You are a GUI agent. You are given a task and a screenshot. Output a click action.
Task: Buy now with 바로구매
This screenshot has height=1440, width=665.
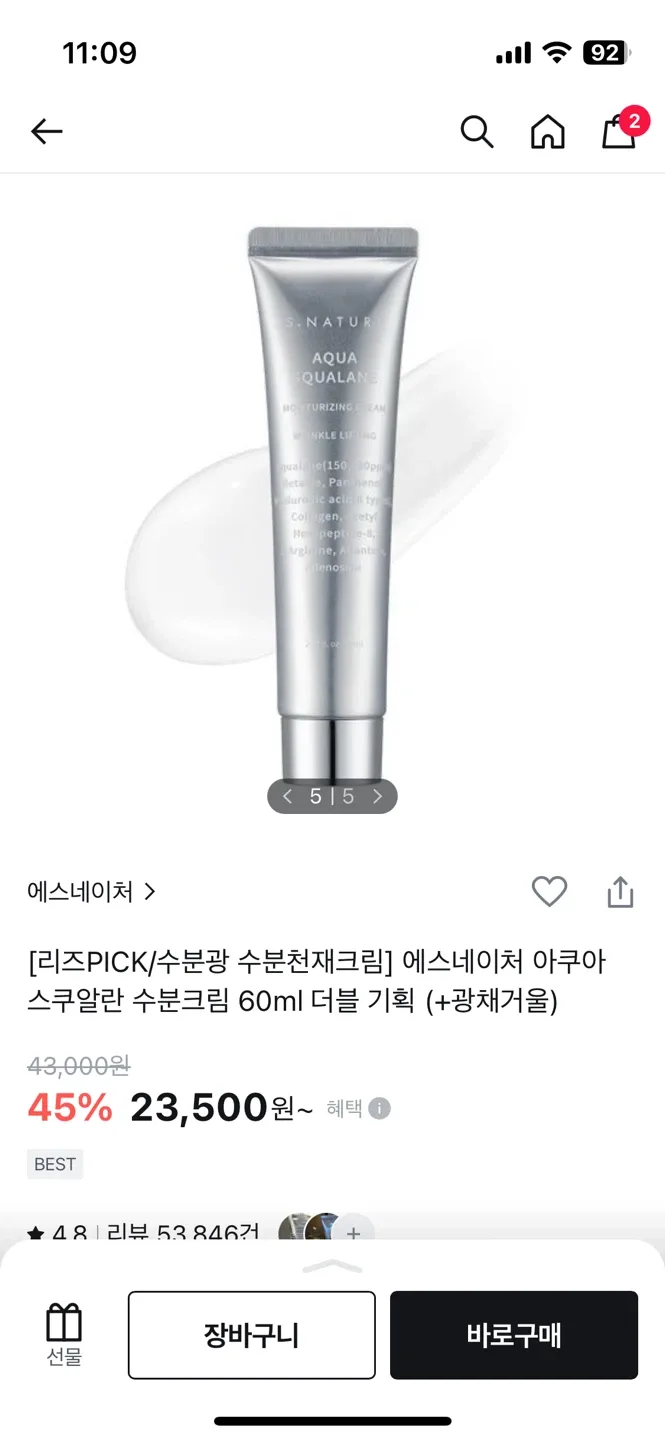point(513,1335)
